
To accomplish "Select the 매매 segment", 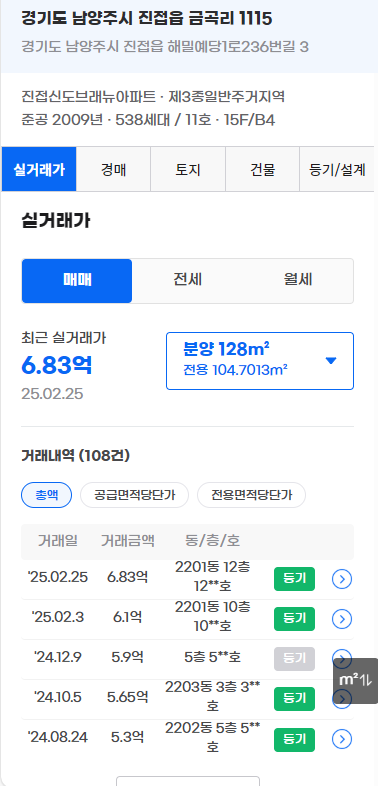I will tap(77, 281).
